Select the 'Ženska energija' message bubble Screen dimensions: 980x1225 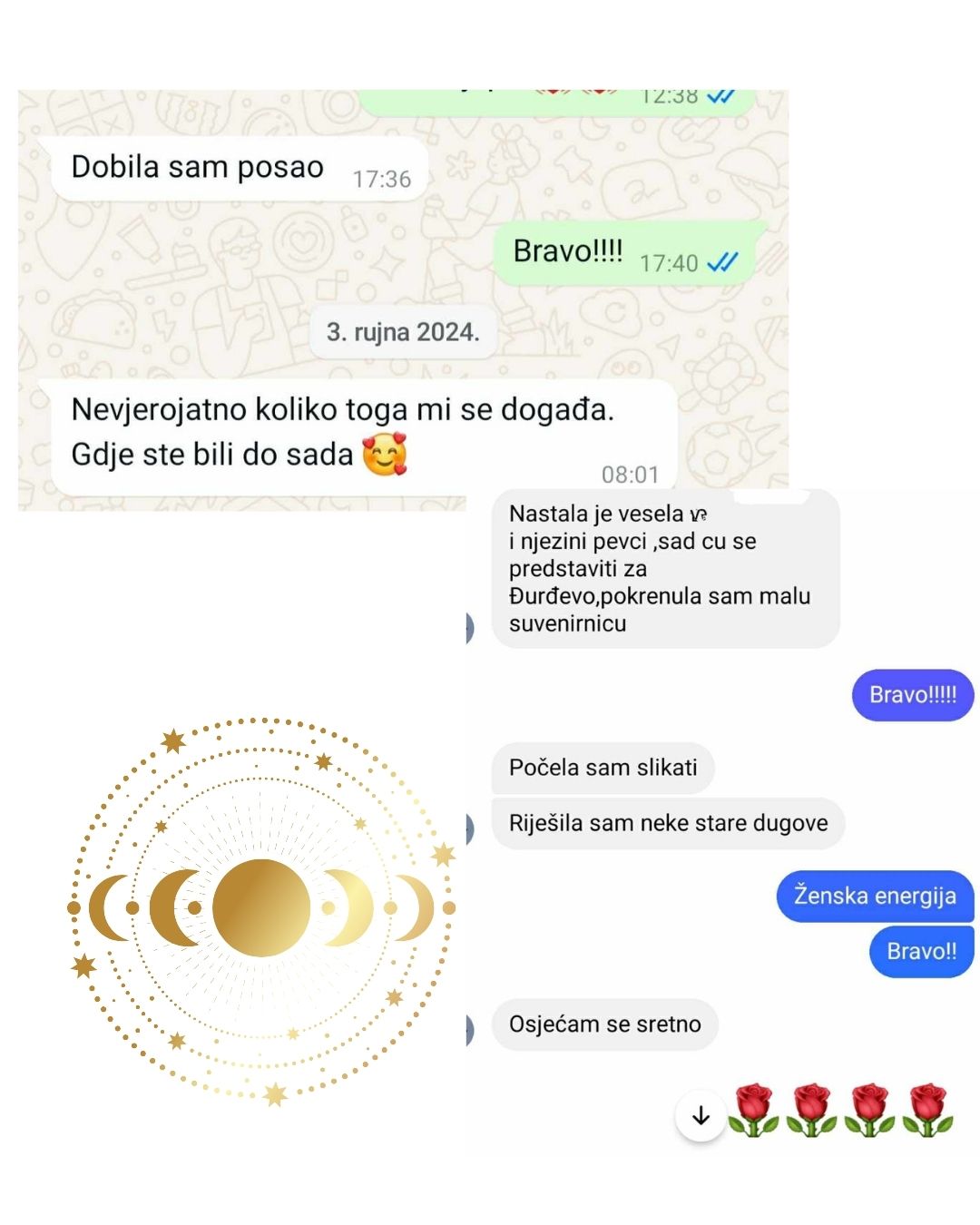tap(874, 897)
